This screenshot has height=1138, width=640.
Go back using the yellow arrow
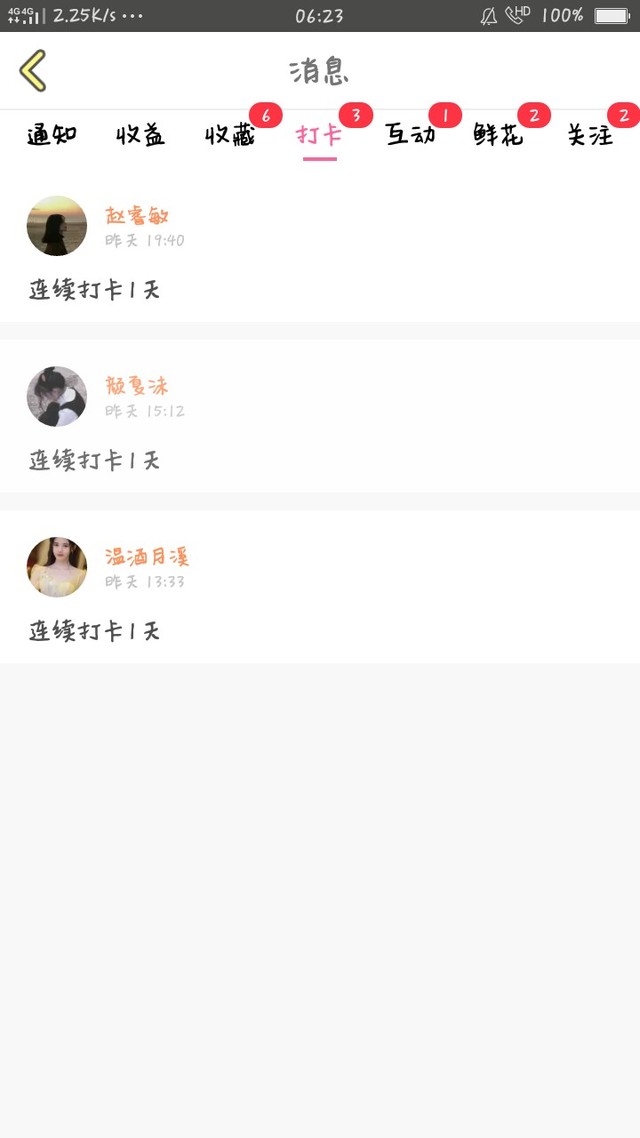33,71
